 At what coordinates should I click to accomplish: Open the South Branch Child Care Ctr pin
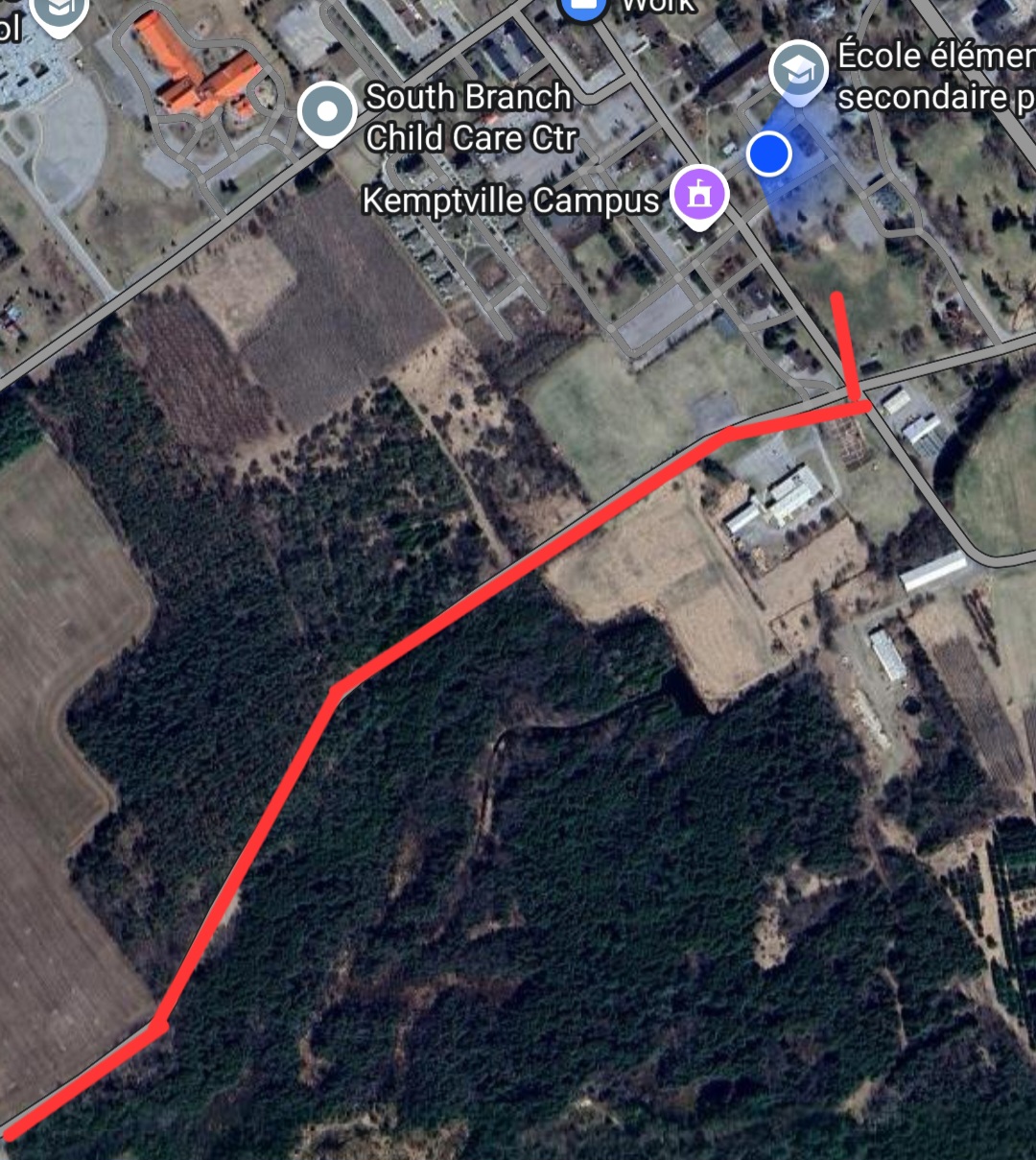[328, 113]
